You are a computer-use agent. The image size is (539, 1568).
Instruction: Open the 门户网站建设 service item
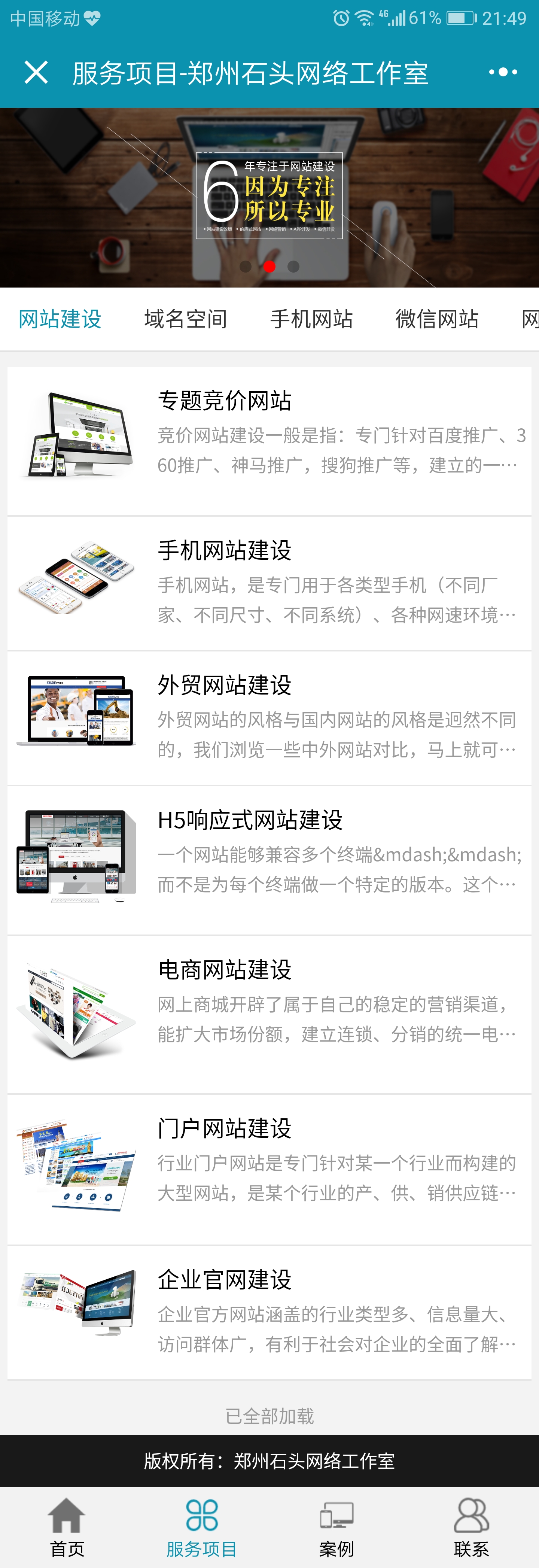[269, 1168]
